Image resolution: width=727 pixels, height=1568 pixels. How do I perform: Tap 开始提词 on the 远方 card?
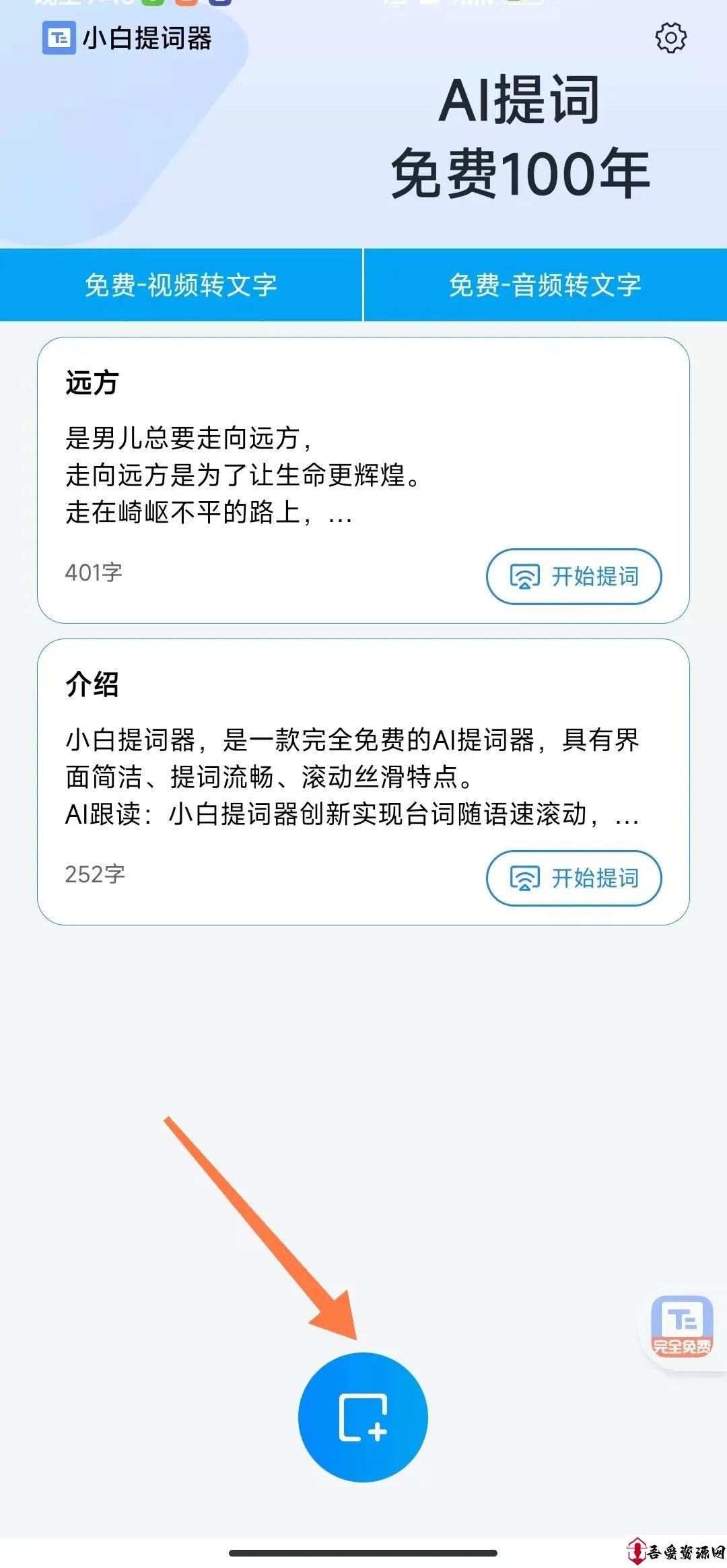coord(574,577)
